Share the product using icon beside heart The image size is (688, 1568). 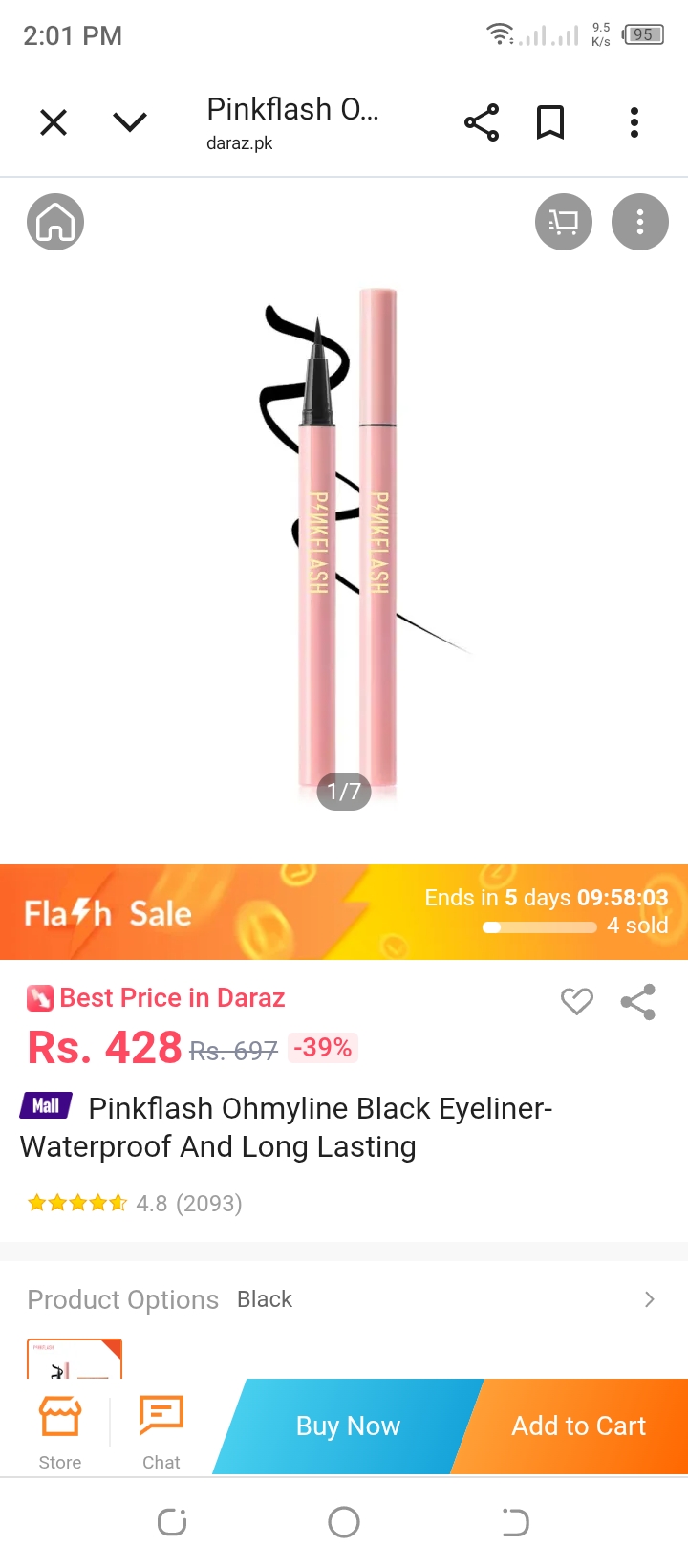tap(637, 1001)
